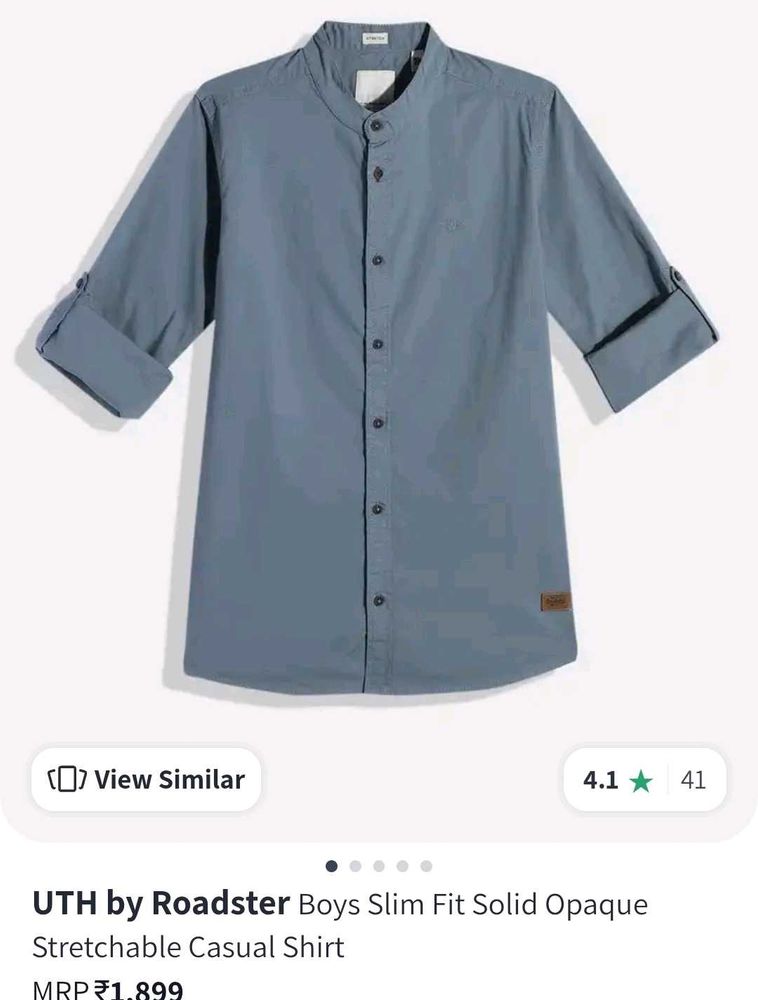This screenshot has height=1000, width=758.
Task: Select the fourth carousel dot
Action: (402, 864)
